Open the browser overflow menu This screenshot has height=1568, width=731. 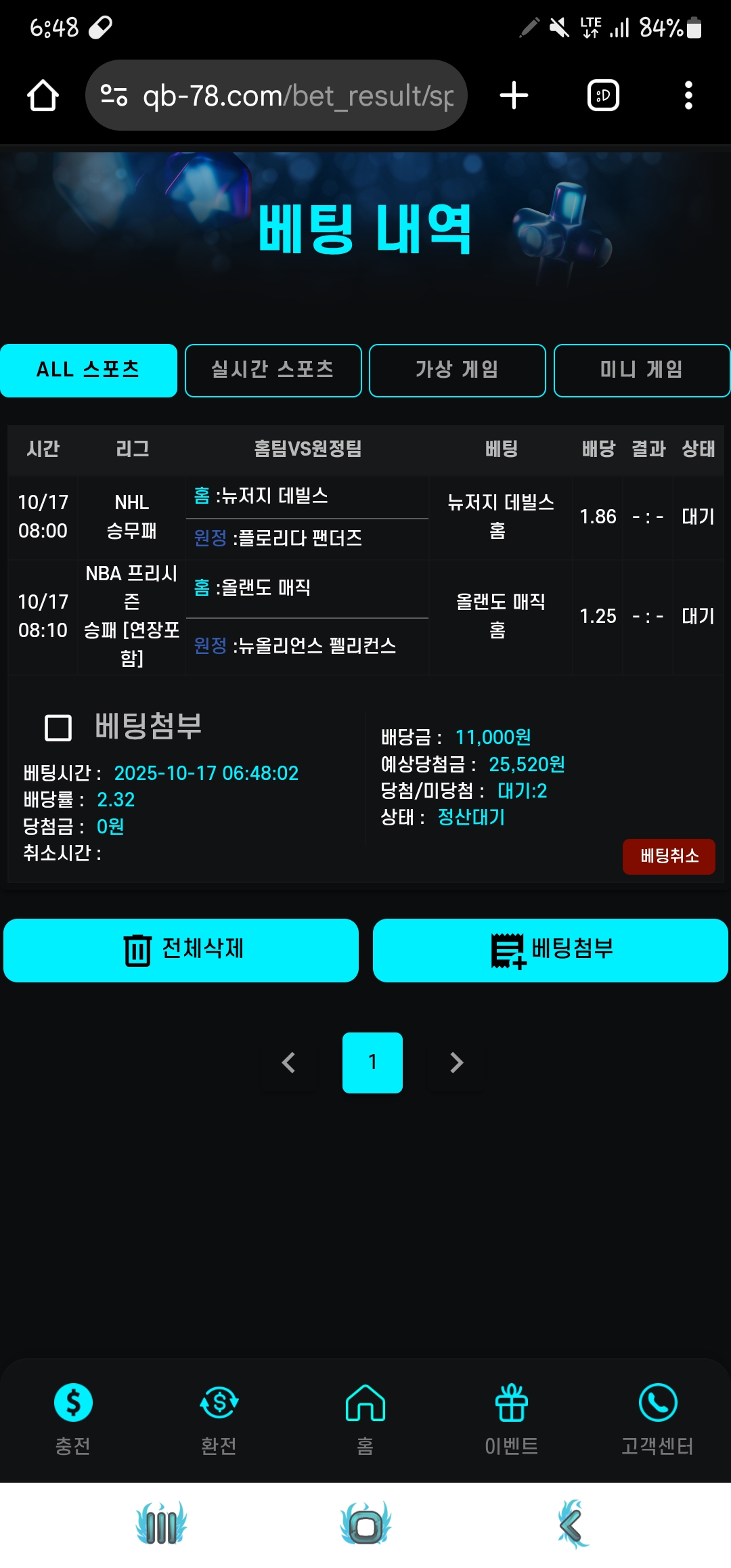688,95
